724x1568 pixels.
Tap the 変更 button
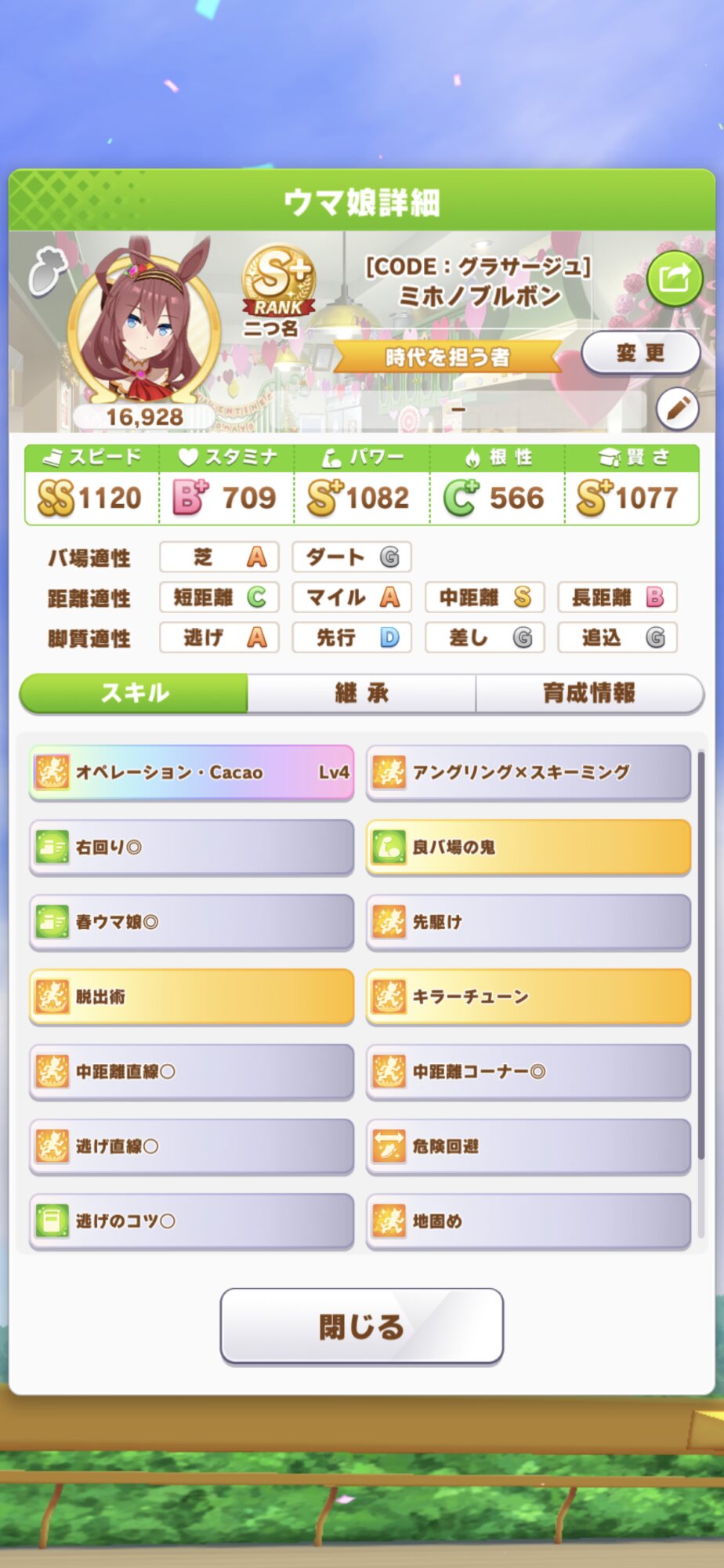coord(640,353)
